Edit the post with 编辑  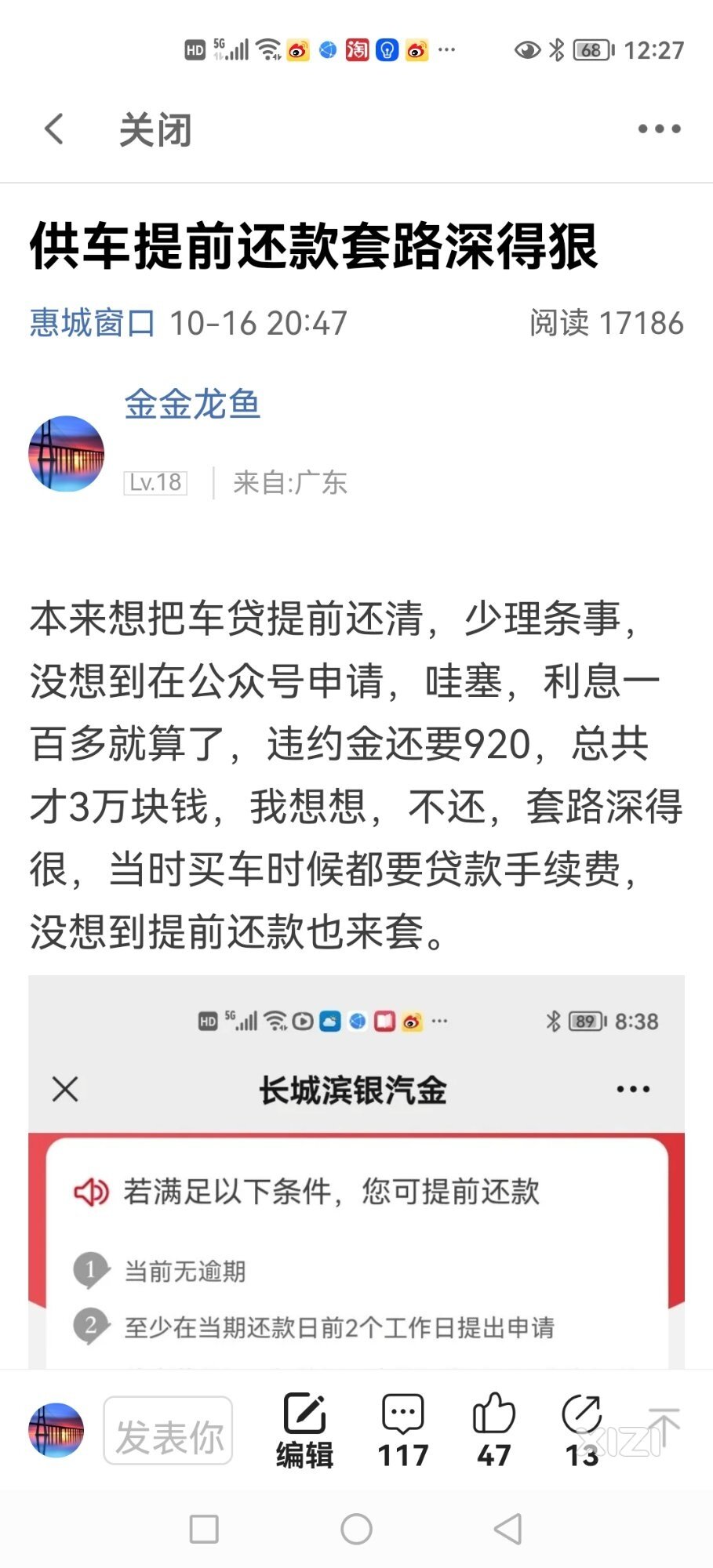[x=304, y=1431]
